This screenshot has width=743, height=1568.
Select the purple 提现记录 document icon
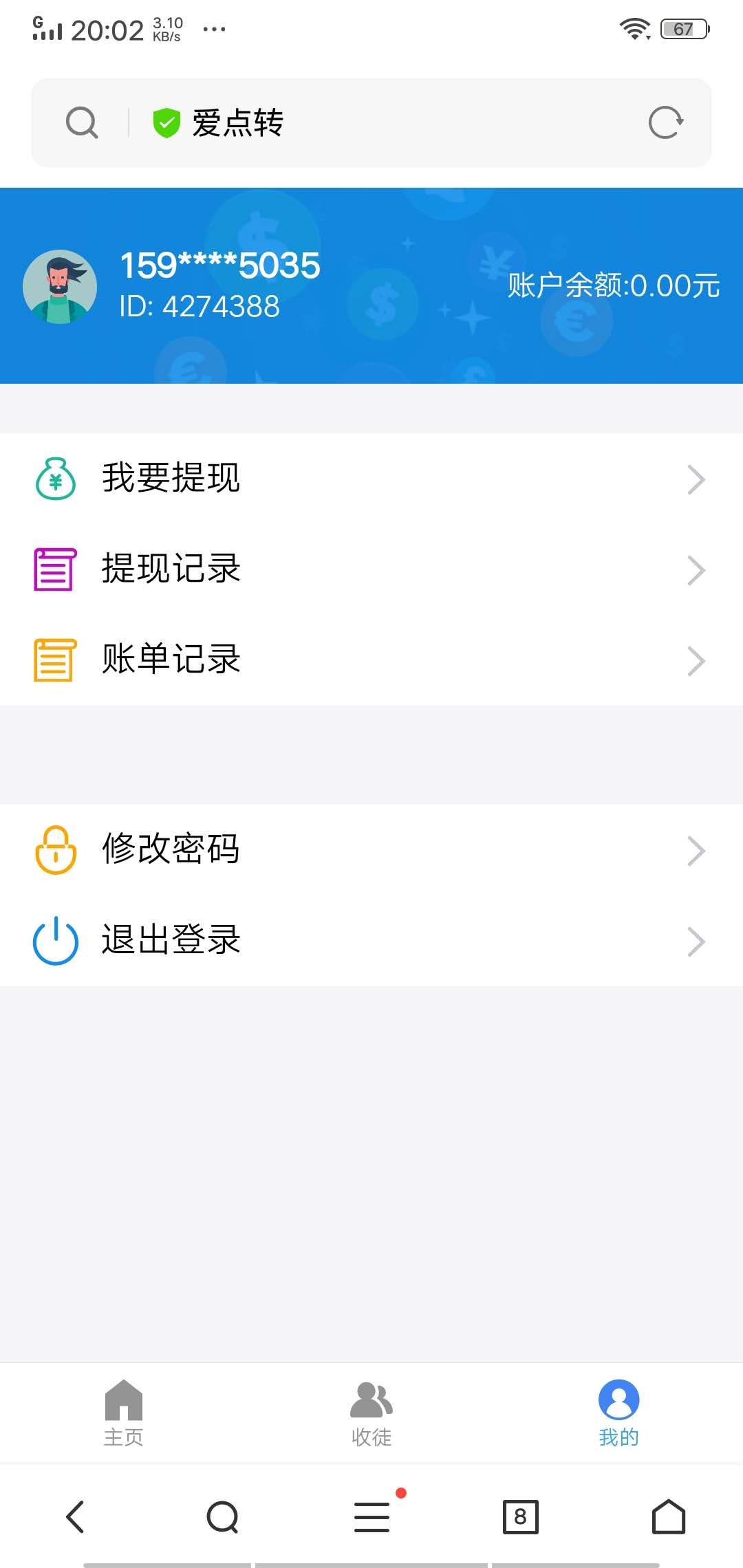coord(55,569)
